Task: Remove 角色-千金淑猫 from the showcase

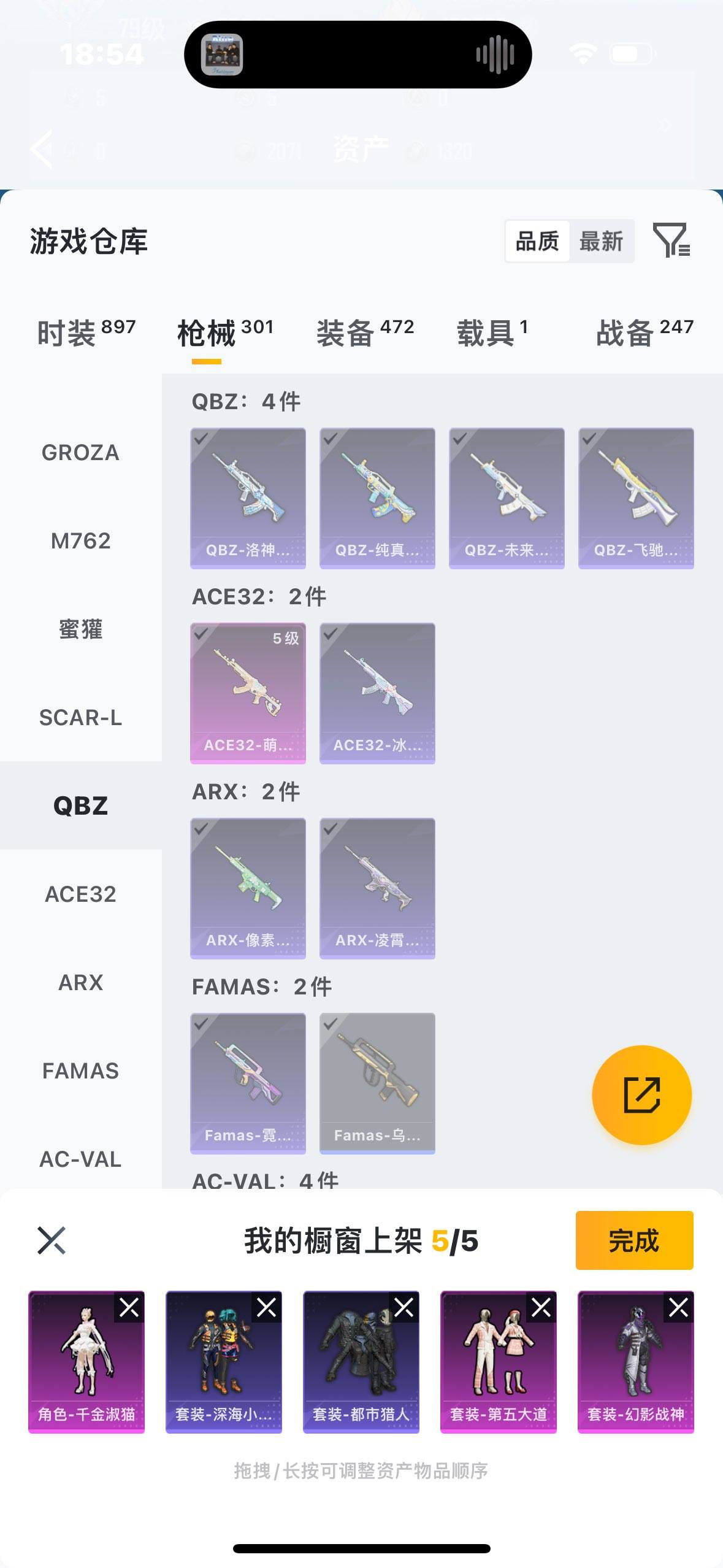Action: pyautogui.click(x=129, y=1308)
